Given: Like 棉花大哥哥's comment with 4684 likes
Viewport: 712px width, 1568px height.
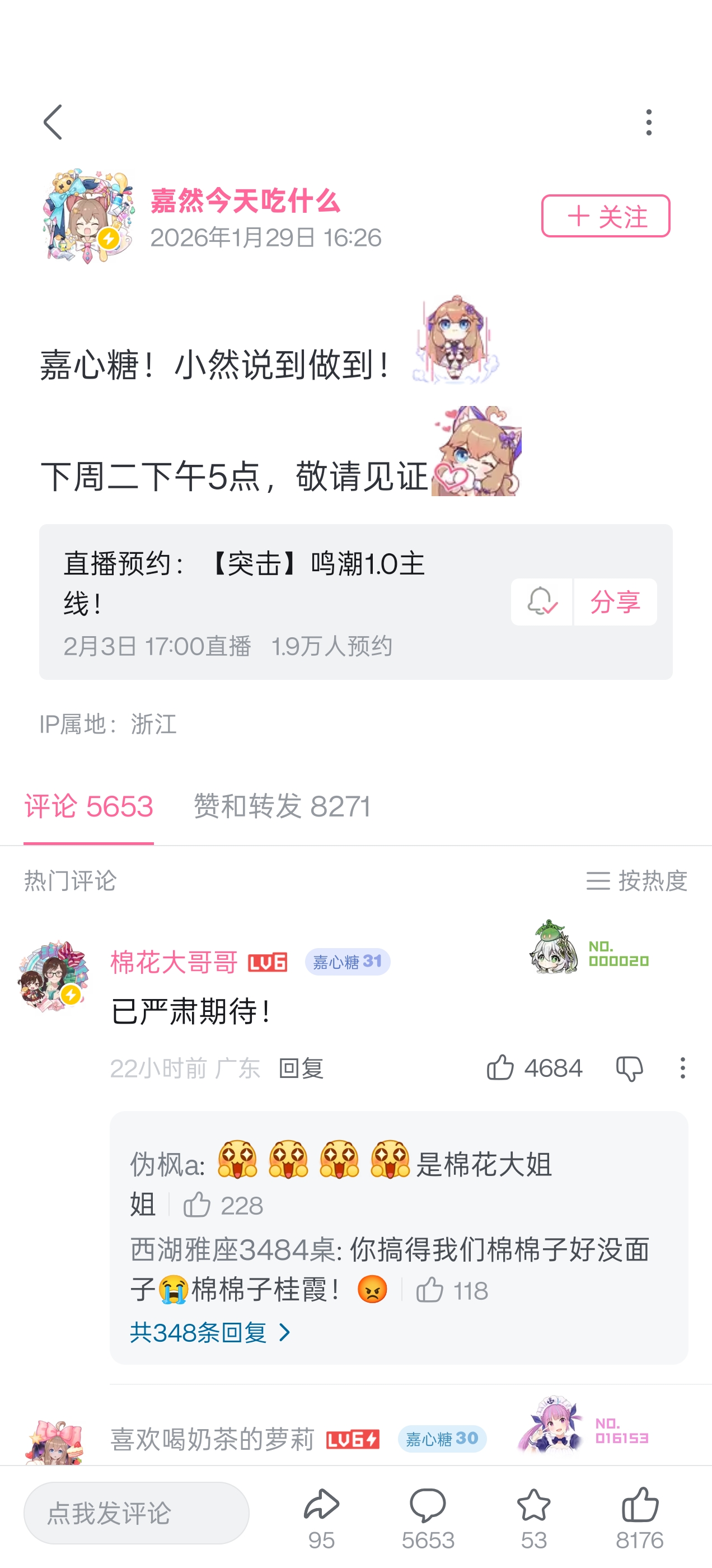Looking at the screenshot, I should 535,1068.
